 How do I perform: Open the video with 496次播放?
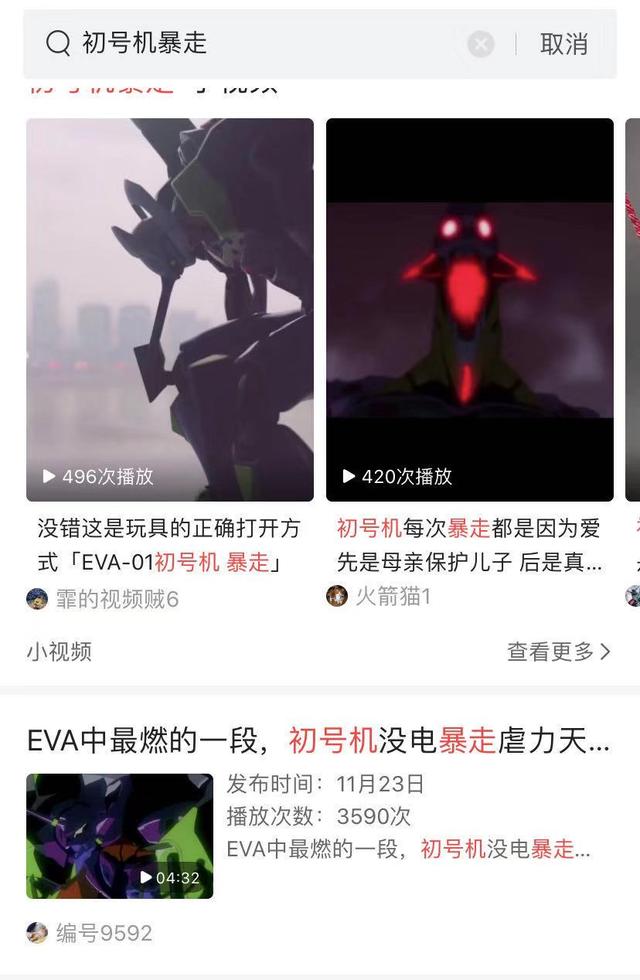click(170, 310)
